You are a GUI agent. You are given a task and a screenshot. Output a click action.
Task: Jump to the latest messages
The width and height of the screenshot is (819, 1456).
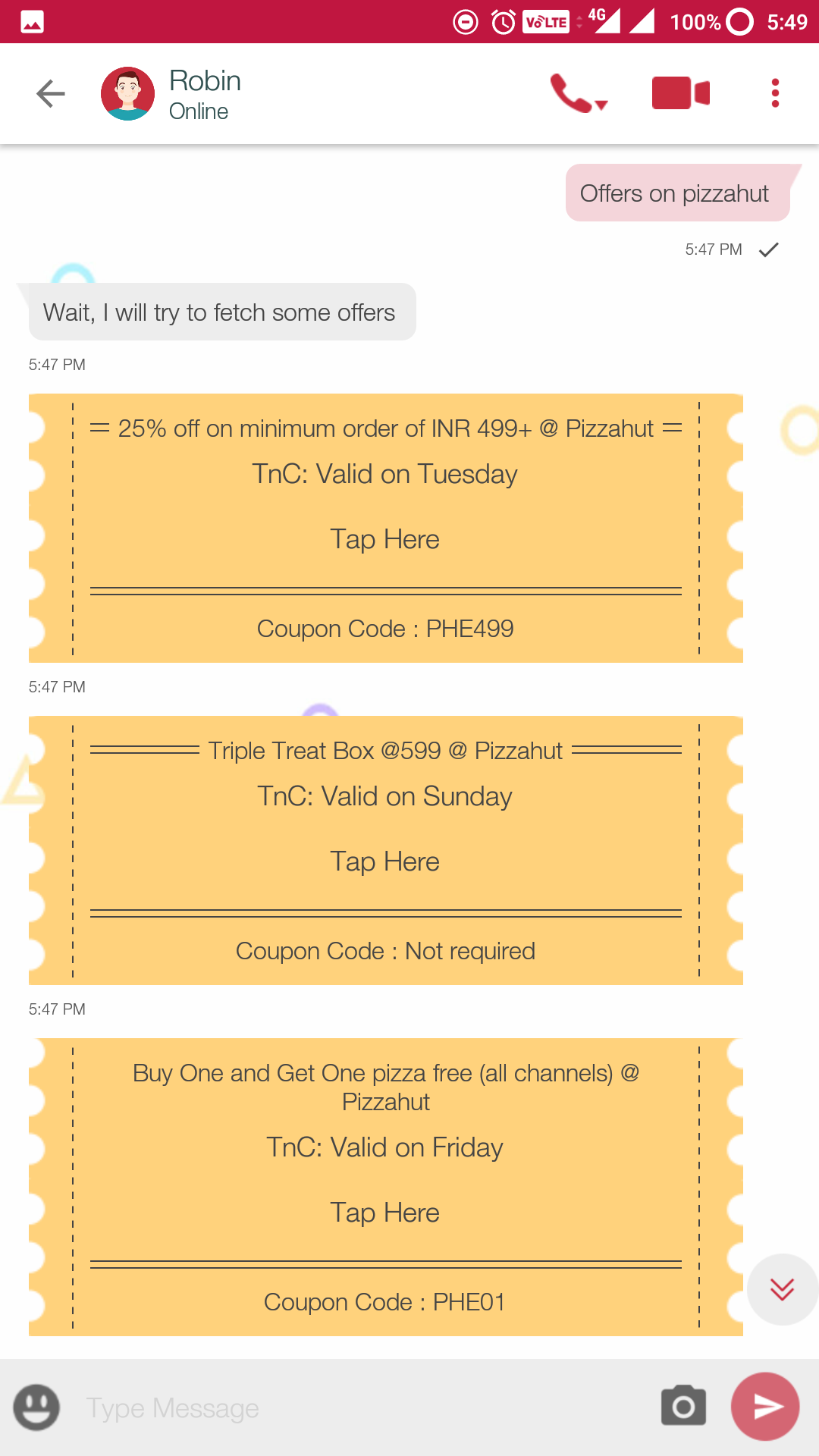[782, 1289]
